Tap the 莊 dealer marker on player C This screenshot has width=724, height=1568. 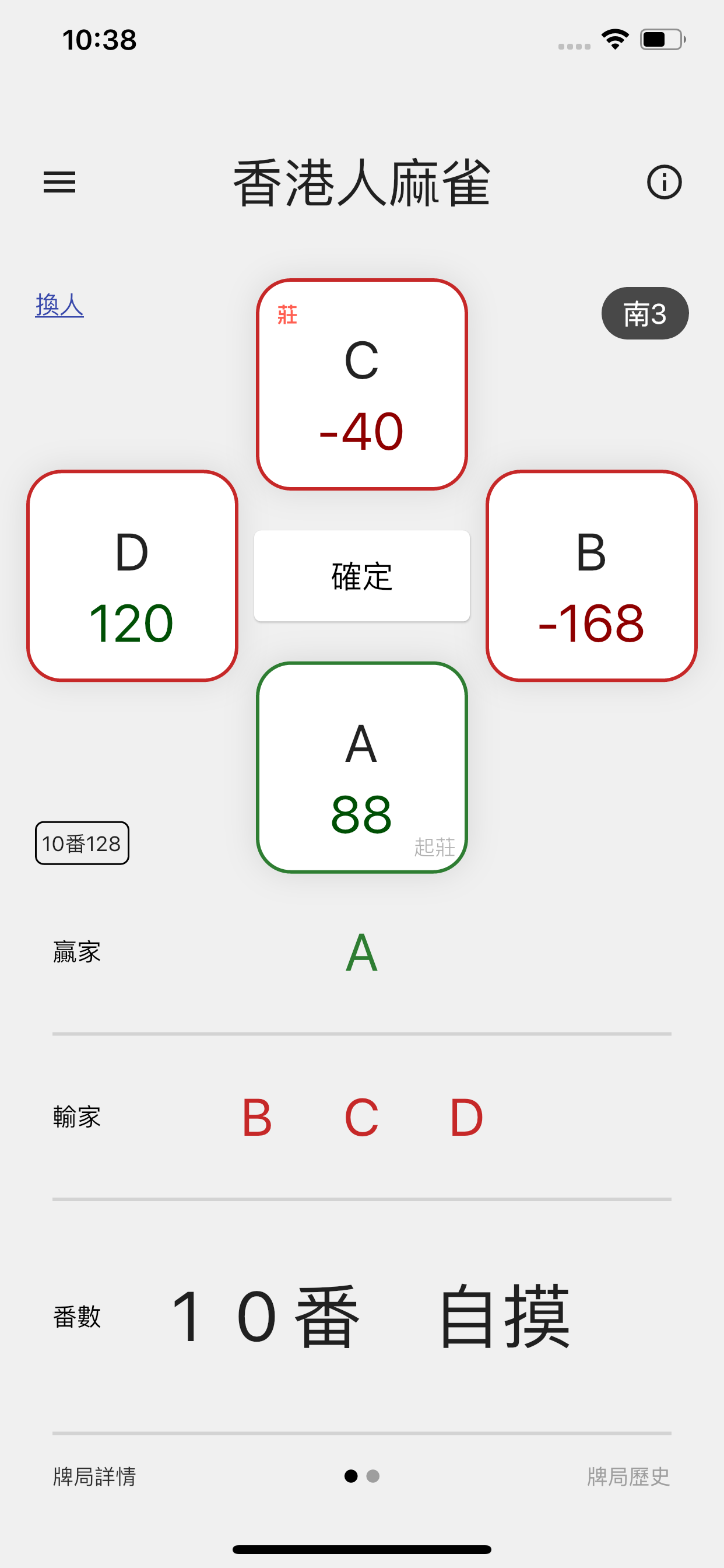click(287, 314)
